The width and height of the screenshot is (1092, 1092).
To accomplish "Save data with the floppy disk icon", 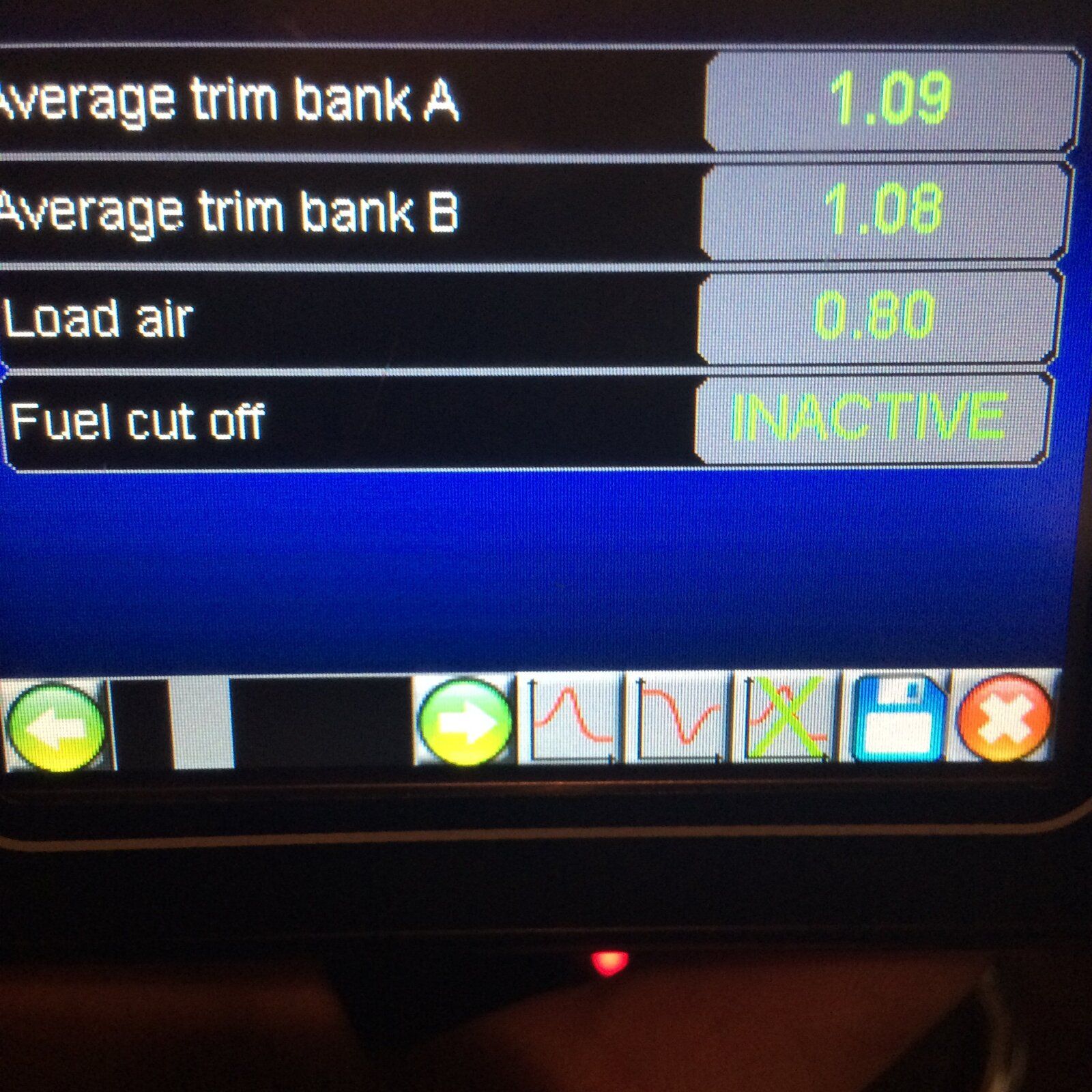I will (897, 718).
